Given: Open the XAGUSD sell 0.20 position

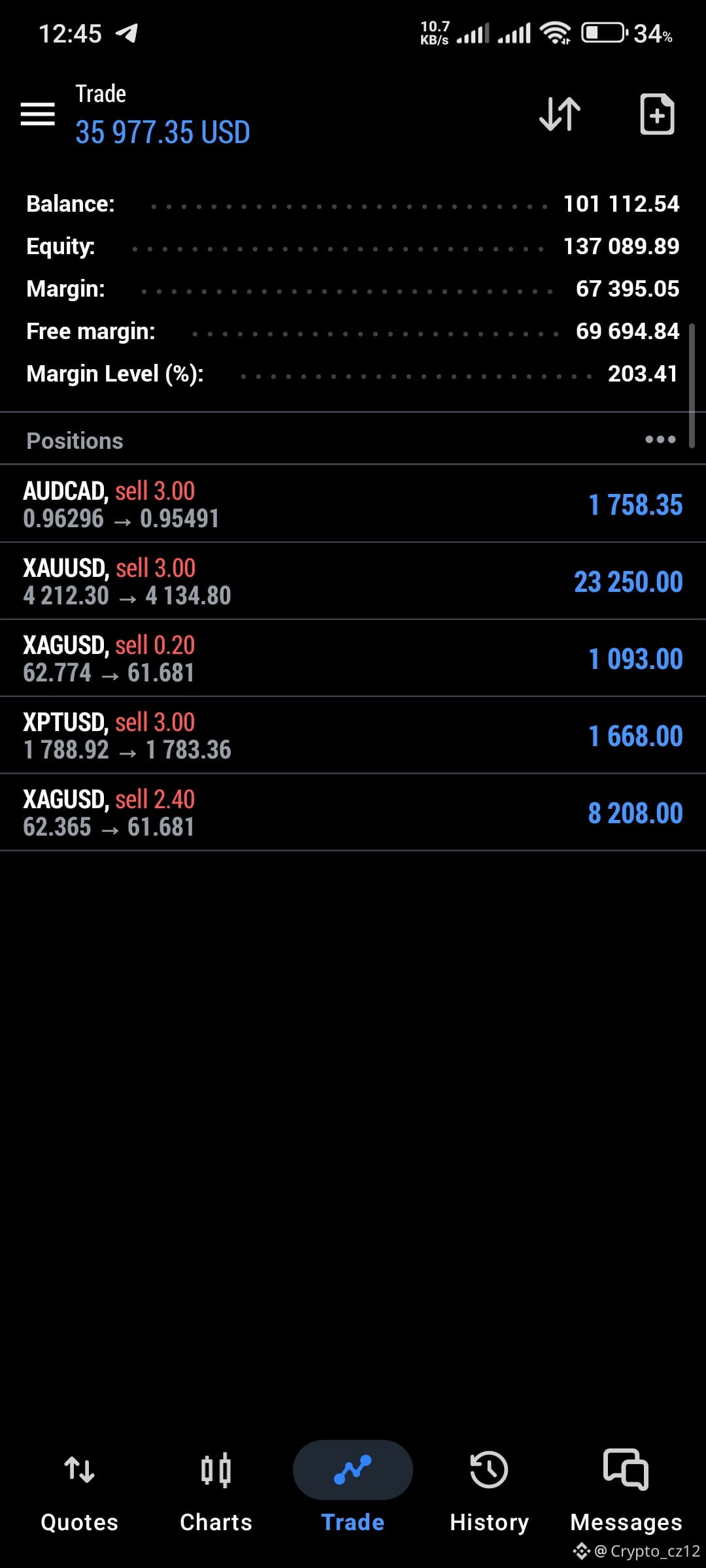Looking at the screenshot, I should tap(353, 658).
